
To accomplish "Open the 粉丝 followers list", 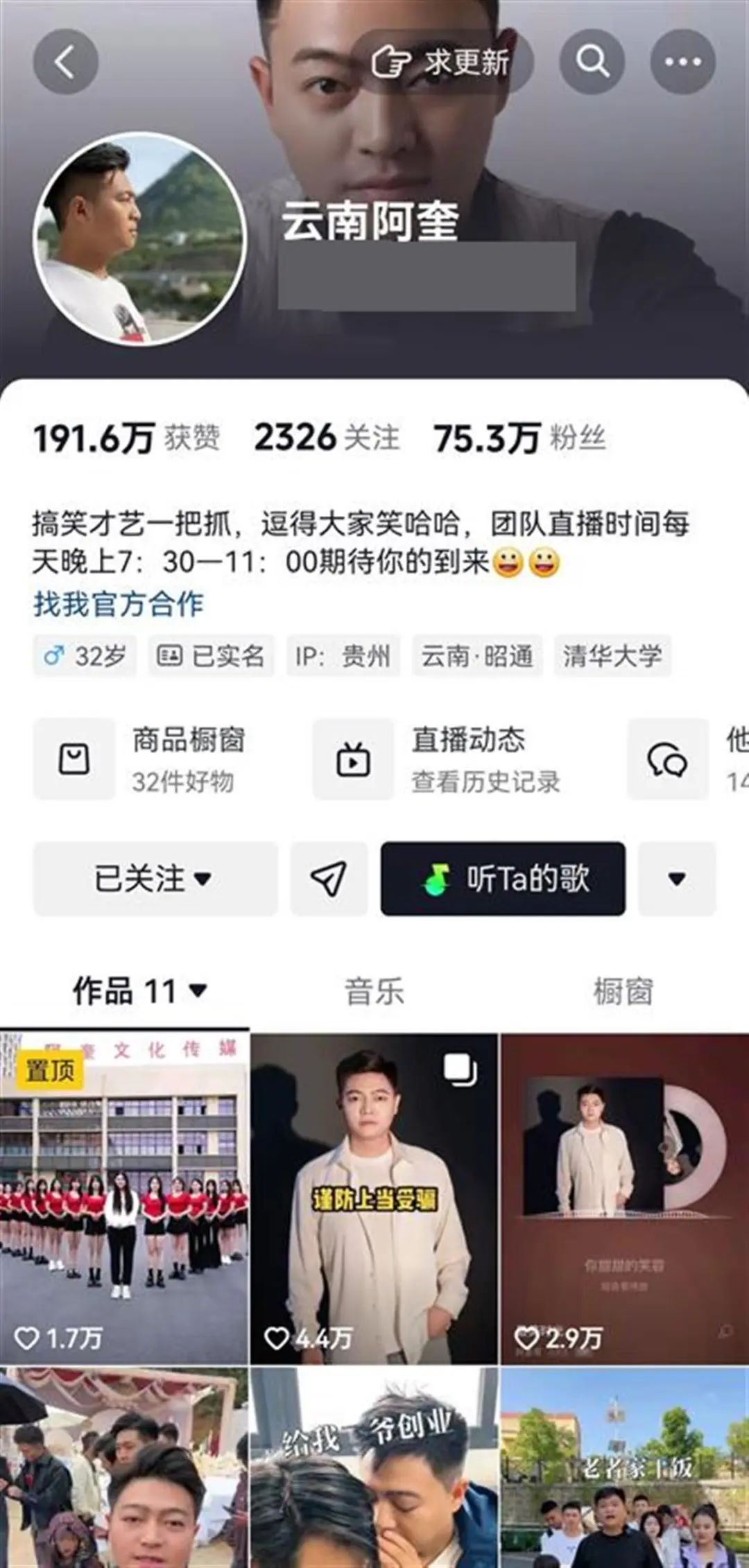I will pos(520,438).
